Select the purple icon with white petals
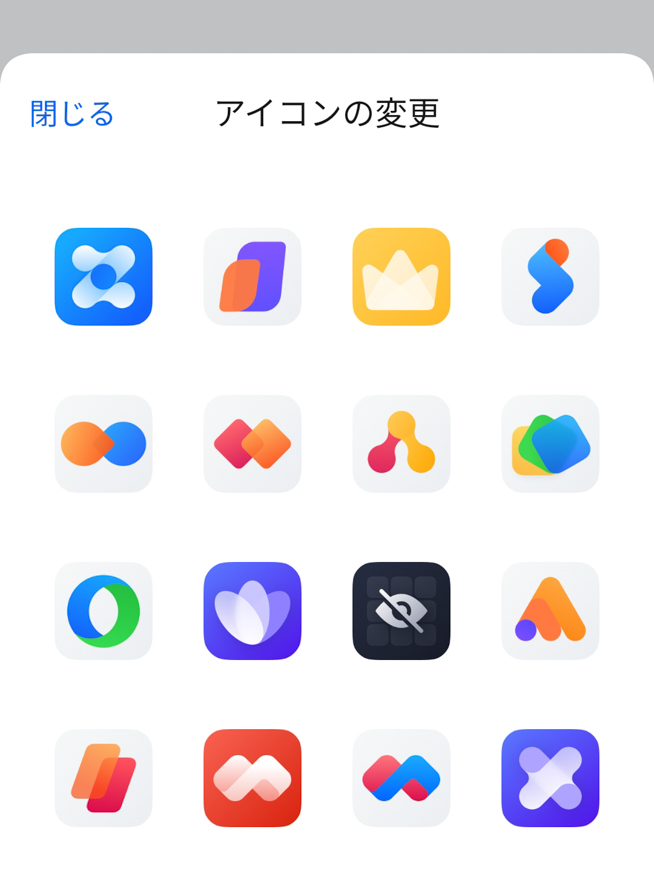The image size is (654, 872). click(x=252, y=611)
